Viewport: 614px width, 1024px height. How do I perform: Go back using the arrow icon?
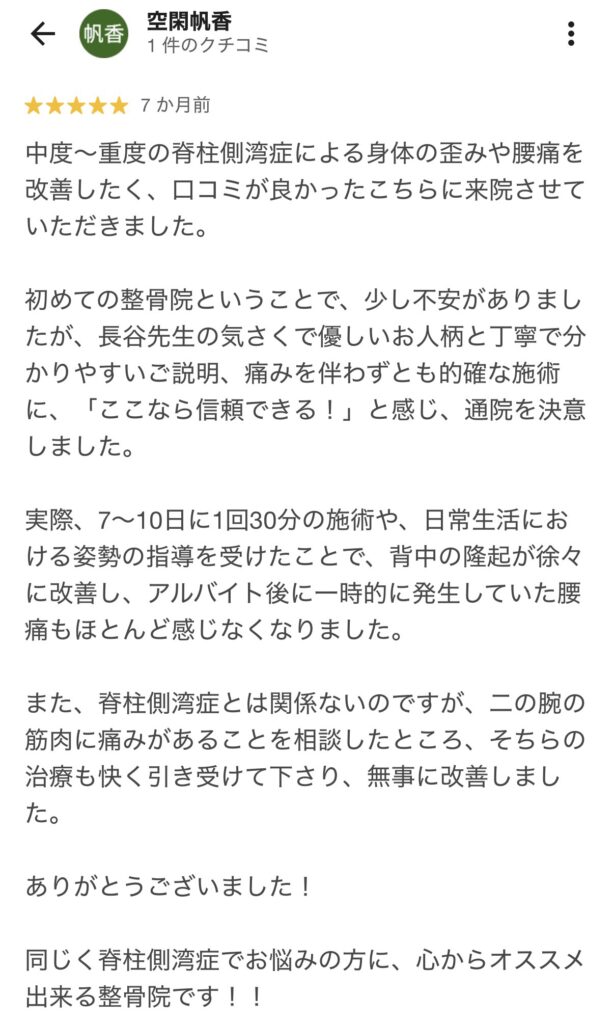(x=42, y=34)
